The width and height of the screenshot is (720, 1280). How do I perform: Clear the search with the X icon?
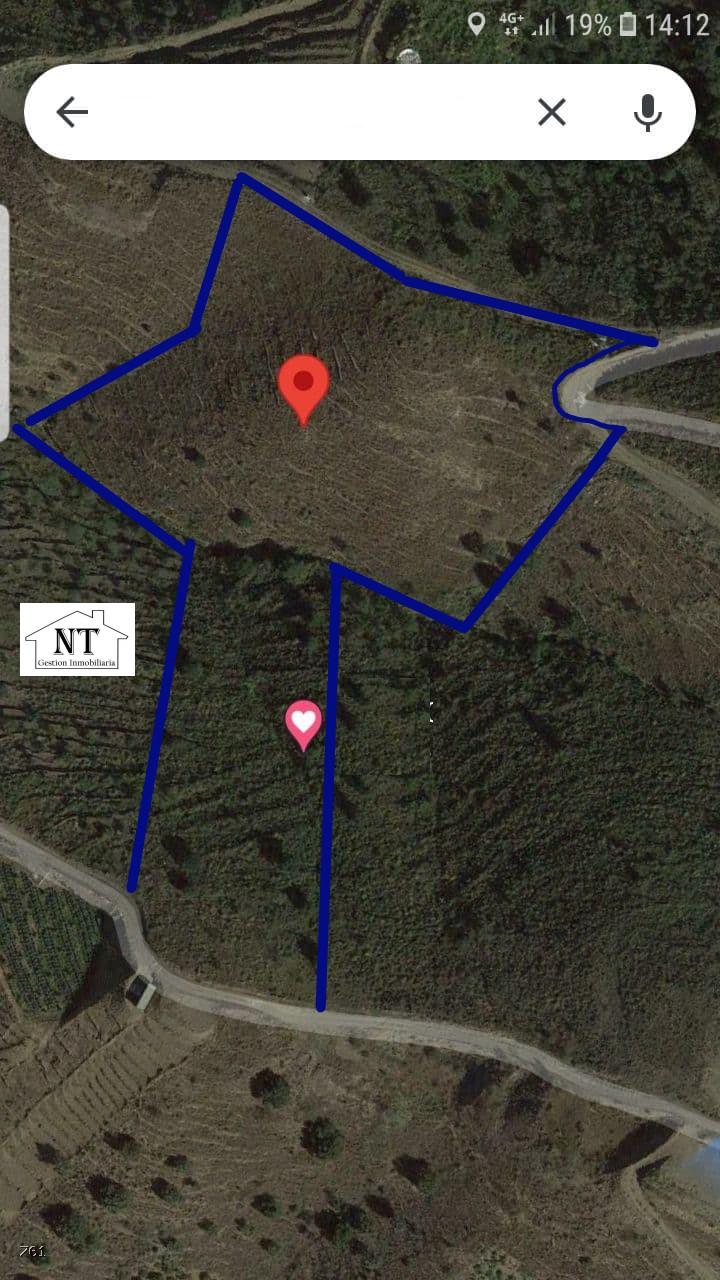click(551, 112)
